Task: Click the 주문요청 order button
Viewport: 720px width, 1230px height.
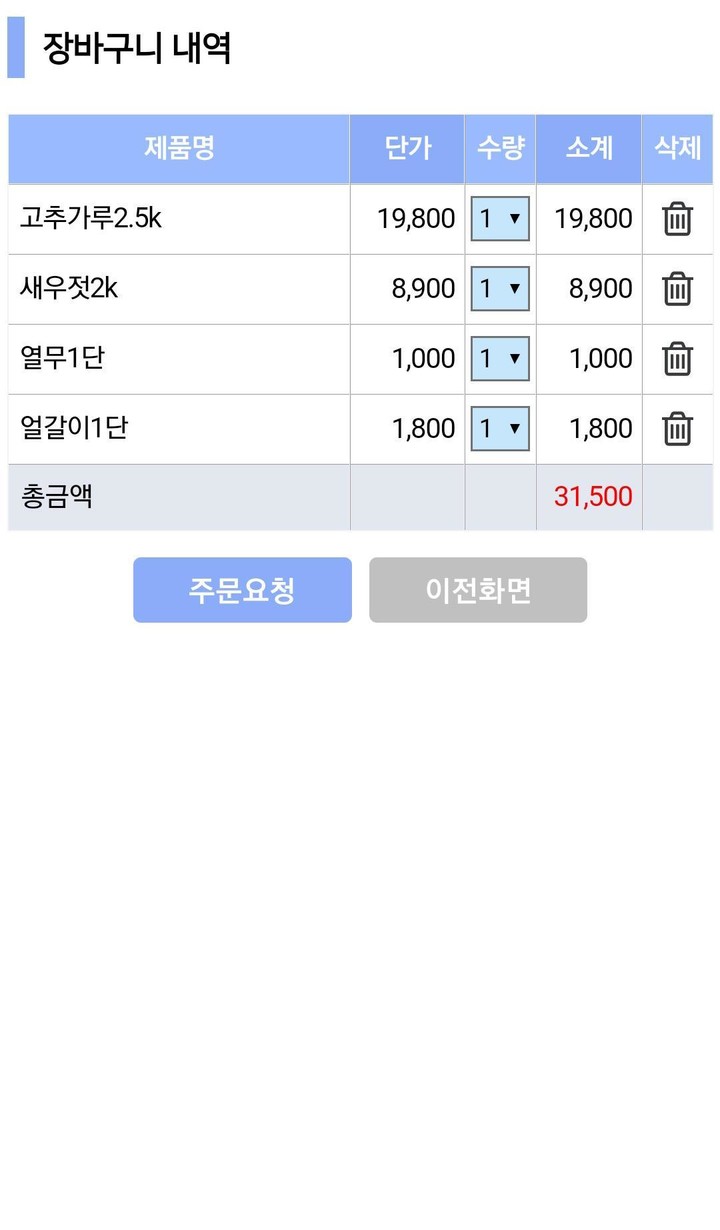Action: pyautogui.click(x=242, y=590)
